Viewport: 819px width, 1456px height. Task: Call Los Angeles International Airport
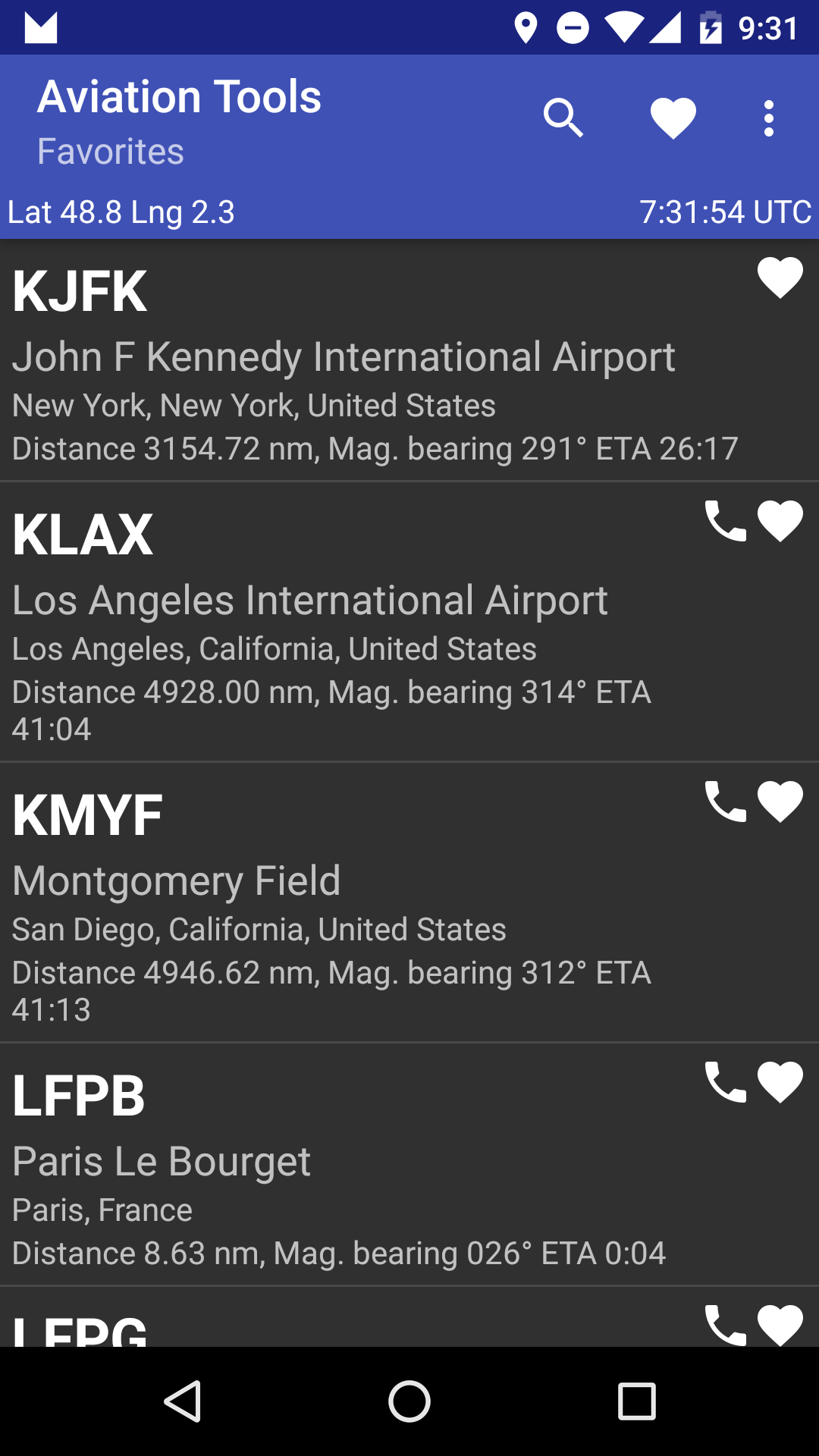point(725,521)
